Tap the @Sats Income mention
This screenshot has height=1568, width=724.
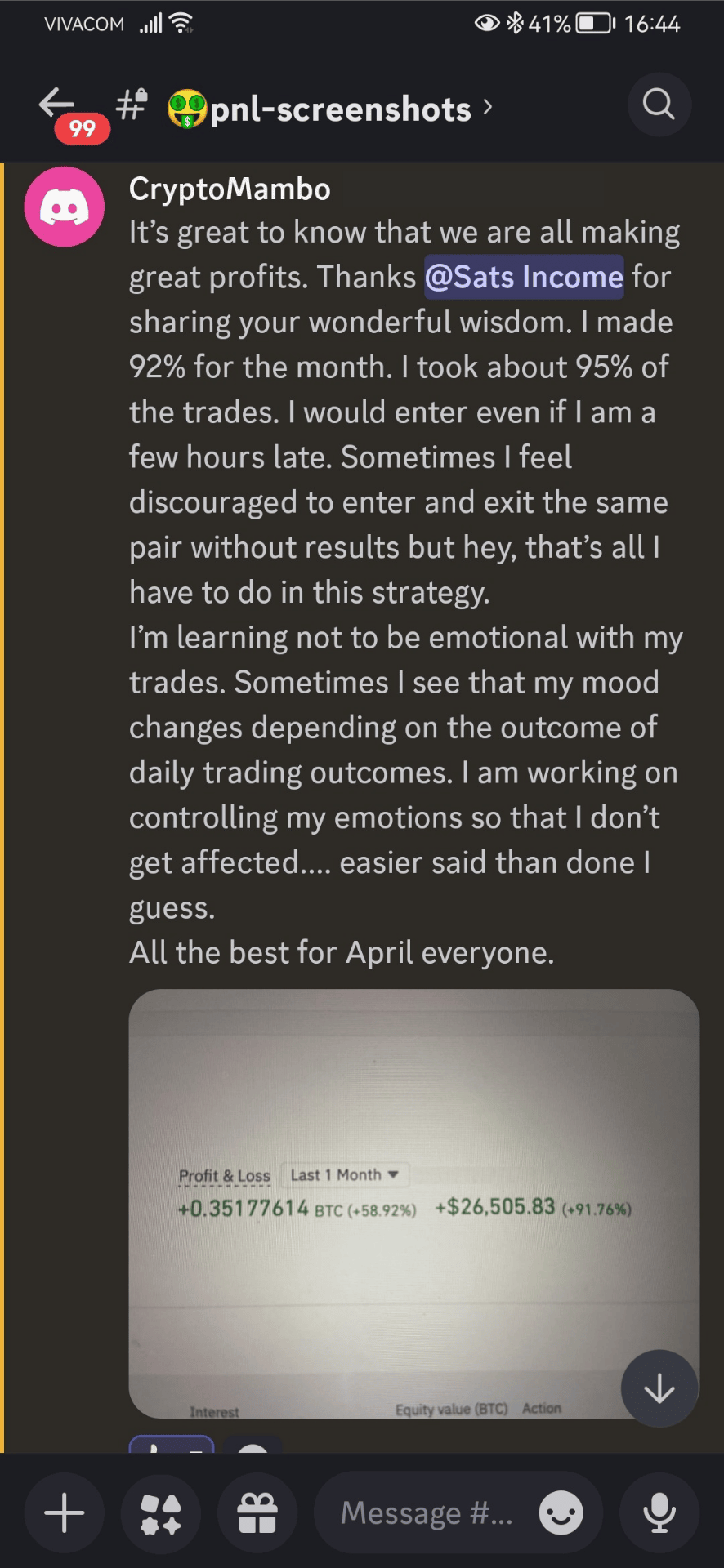[524, 277]
